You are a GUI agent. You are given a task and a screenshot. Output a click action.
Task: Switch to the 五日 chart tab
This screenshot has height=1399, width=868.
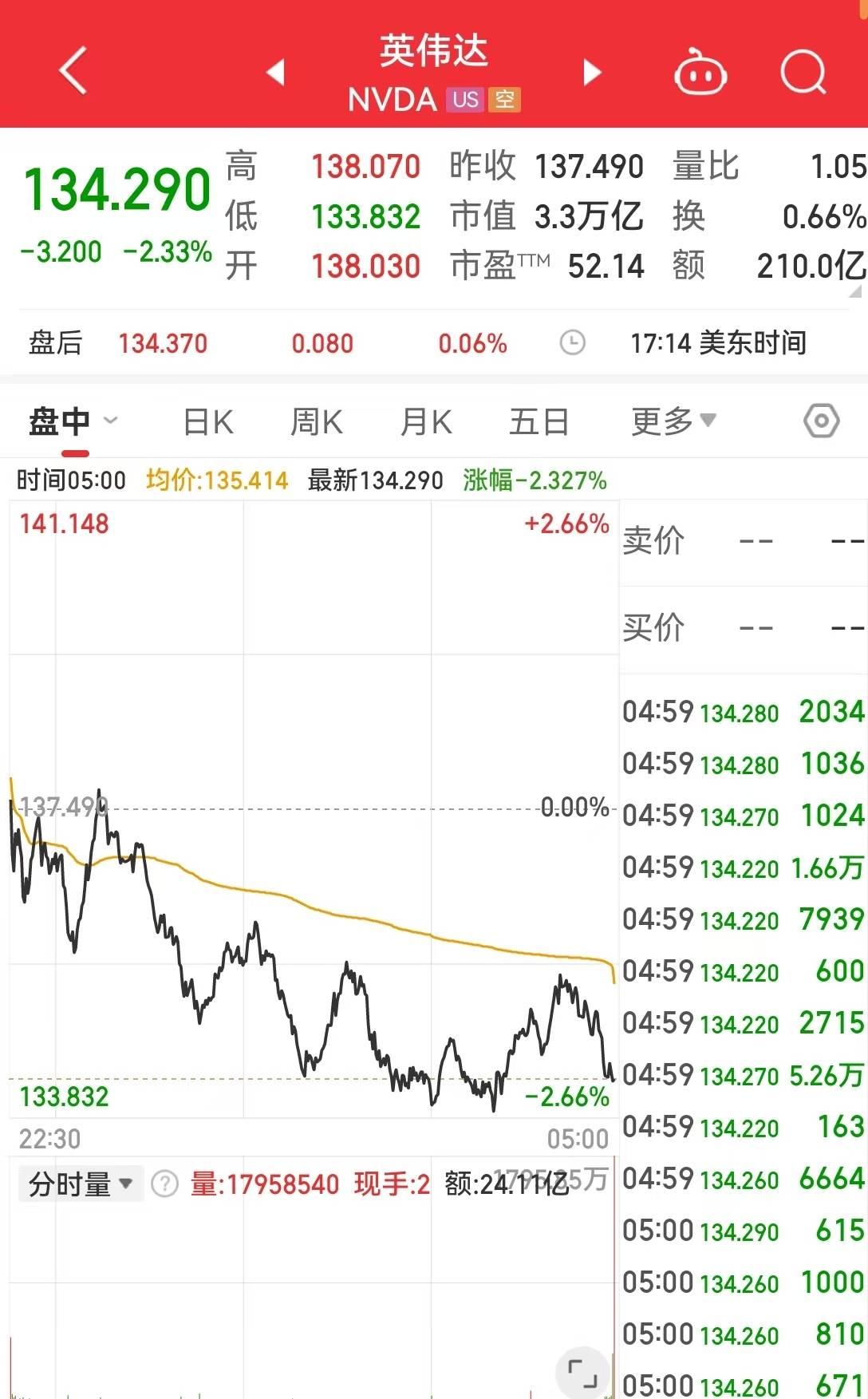click(x=539, y=421)
